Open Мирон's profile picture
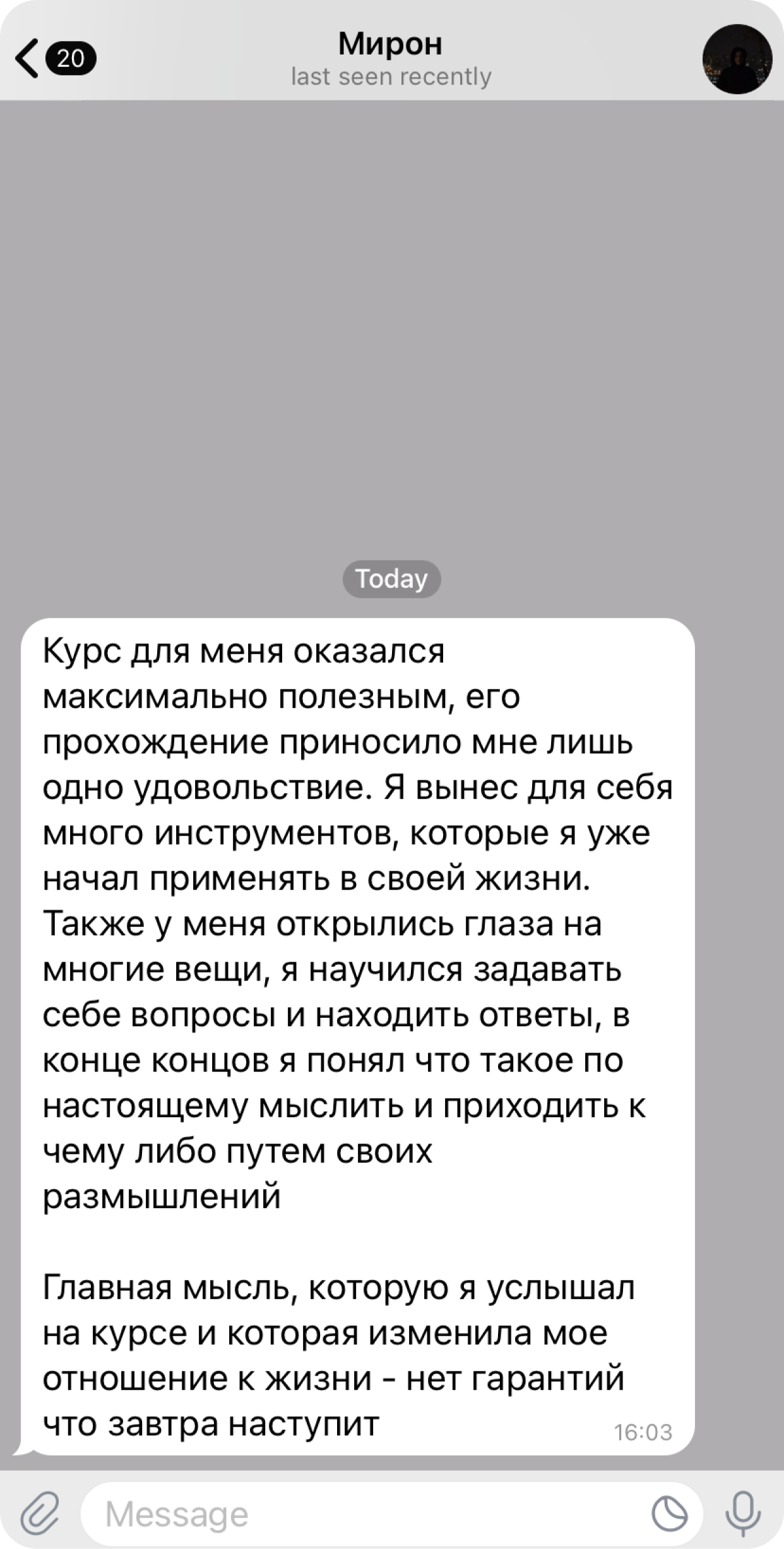Viewport: 784px width, 1549px height. [x=737, y=60]
